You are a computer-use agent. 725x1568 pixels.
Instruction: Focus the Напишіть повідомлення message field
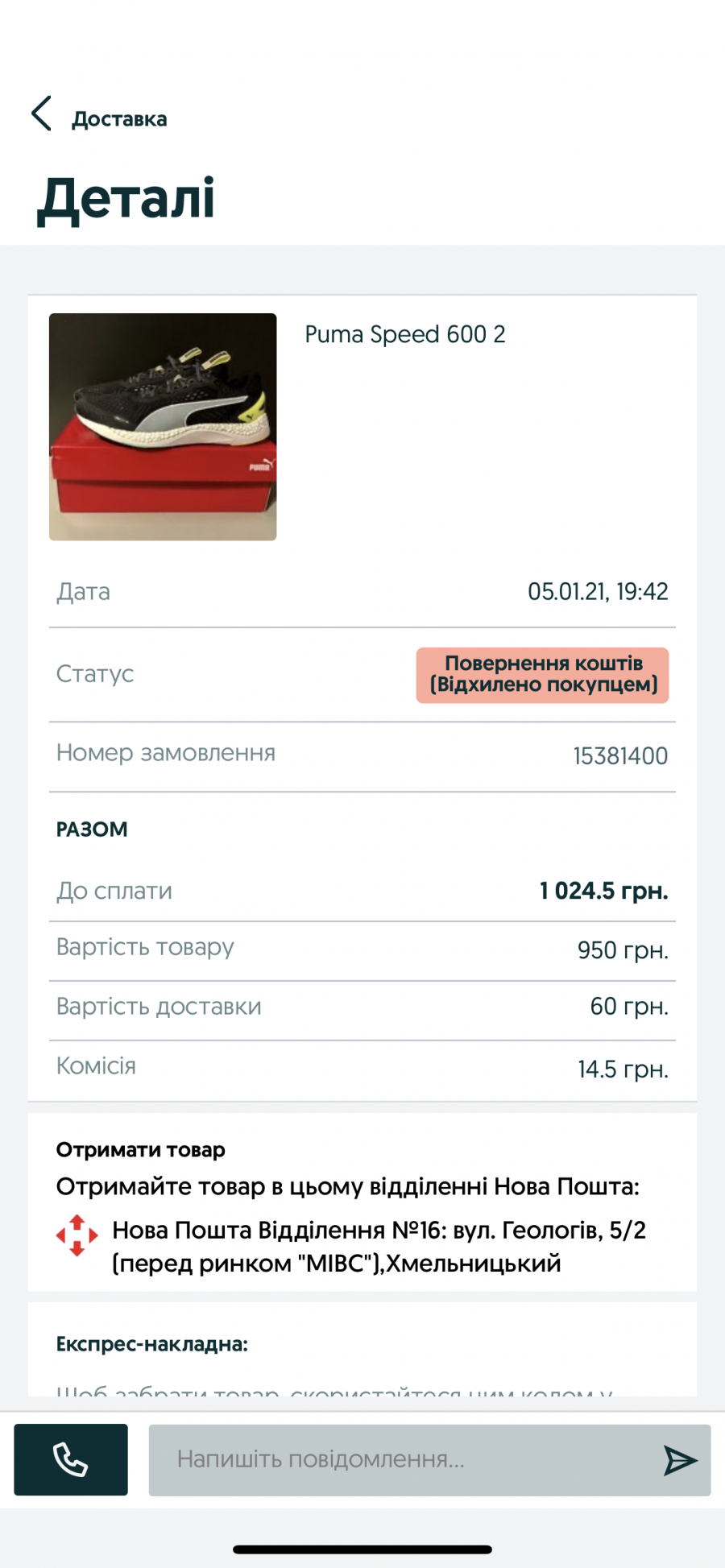click(x=403, y=1460)
